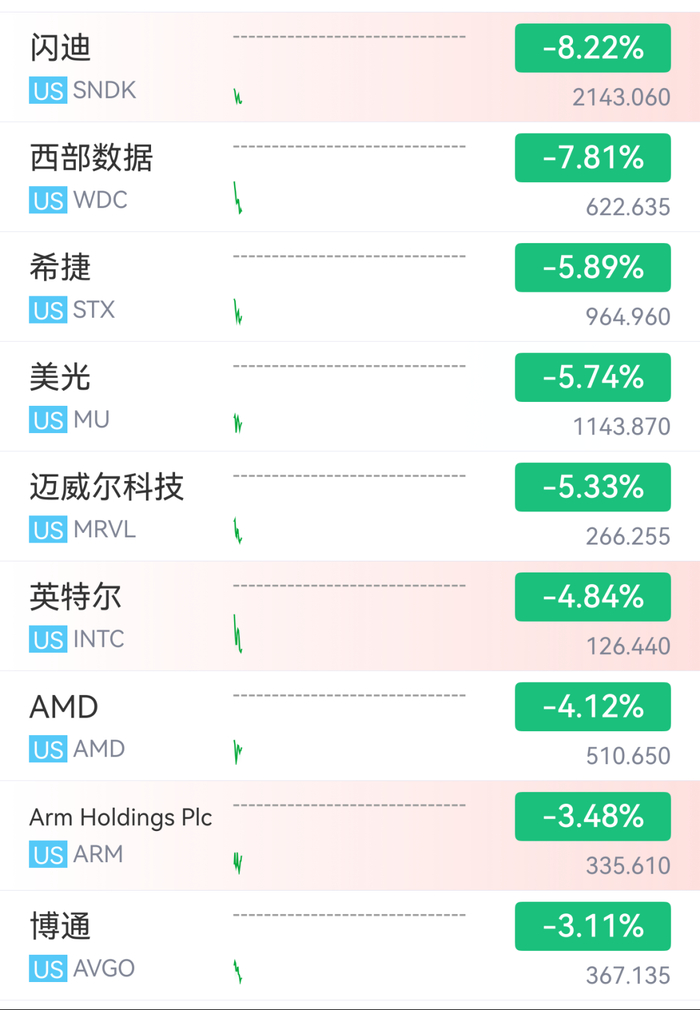Open the AVGO stock row
This screenshot has width=700, height=1010.
[350, 946]
